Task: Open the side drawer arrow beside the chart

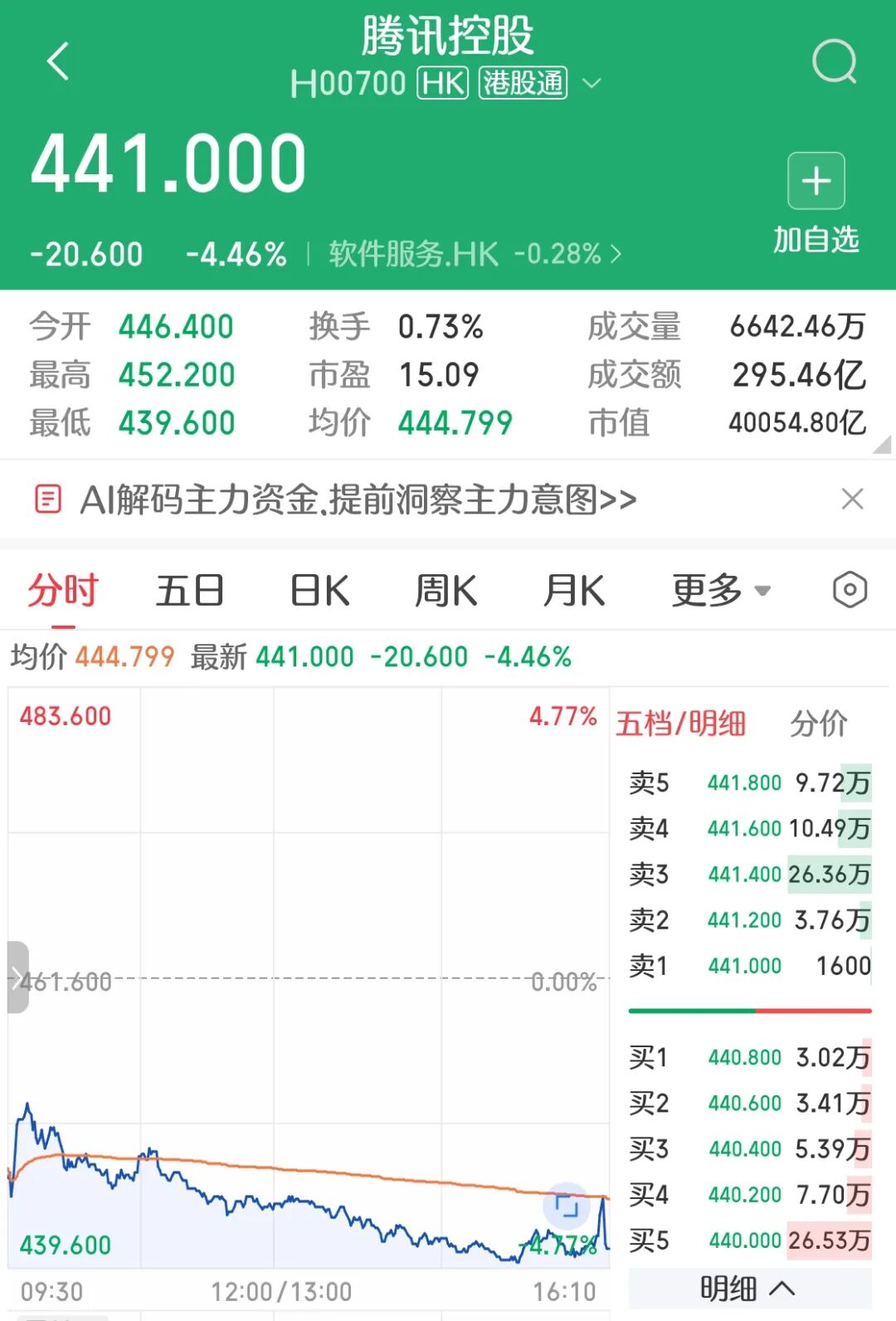Action: [17, 977]
